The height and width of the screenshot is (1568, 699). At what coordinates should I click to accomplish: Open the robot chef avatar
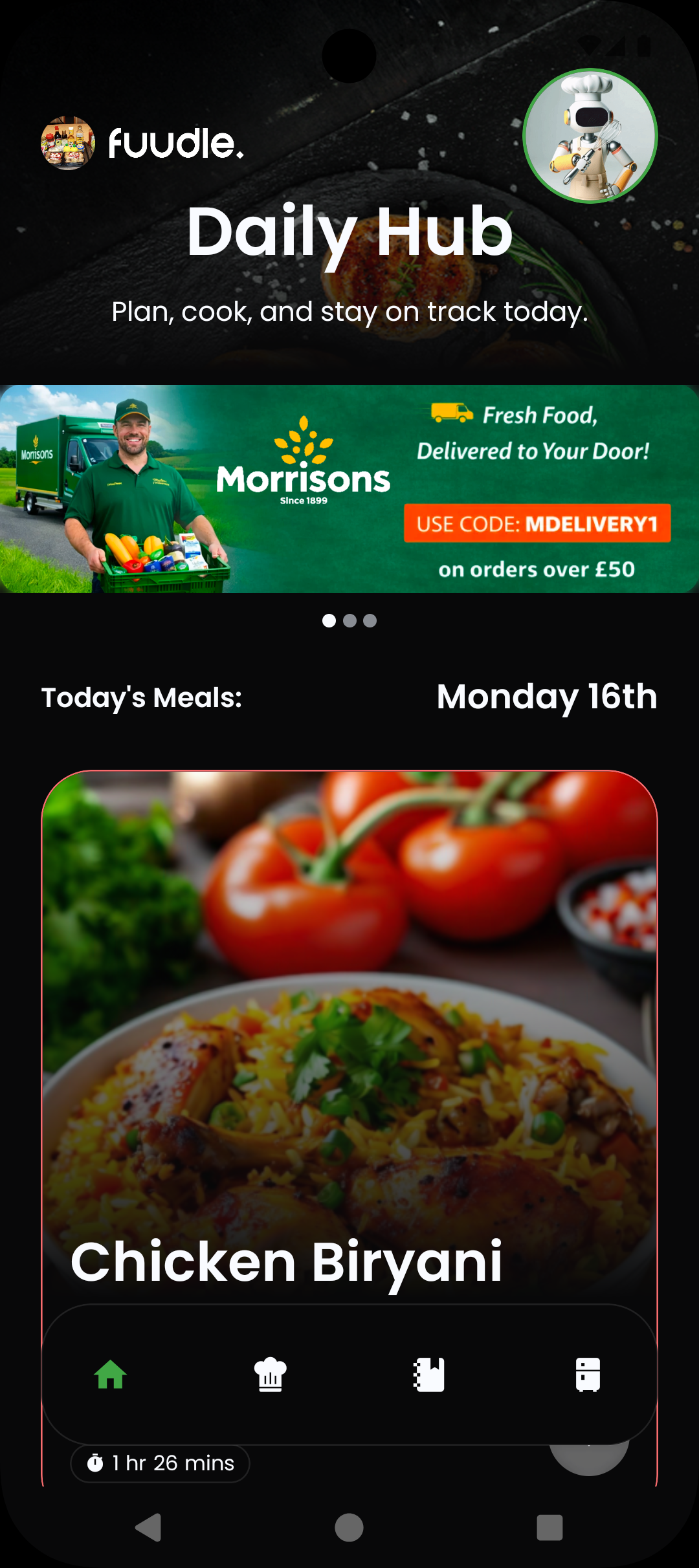(590, 136)
